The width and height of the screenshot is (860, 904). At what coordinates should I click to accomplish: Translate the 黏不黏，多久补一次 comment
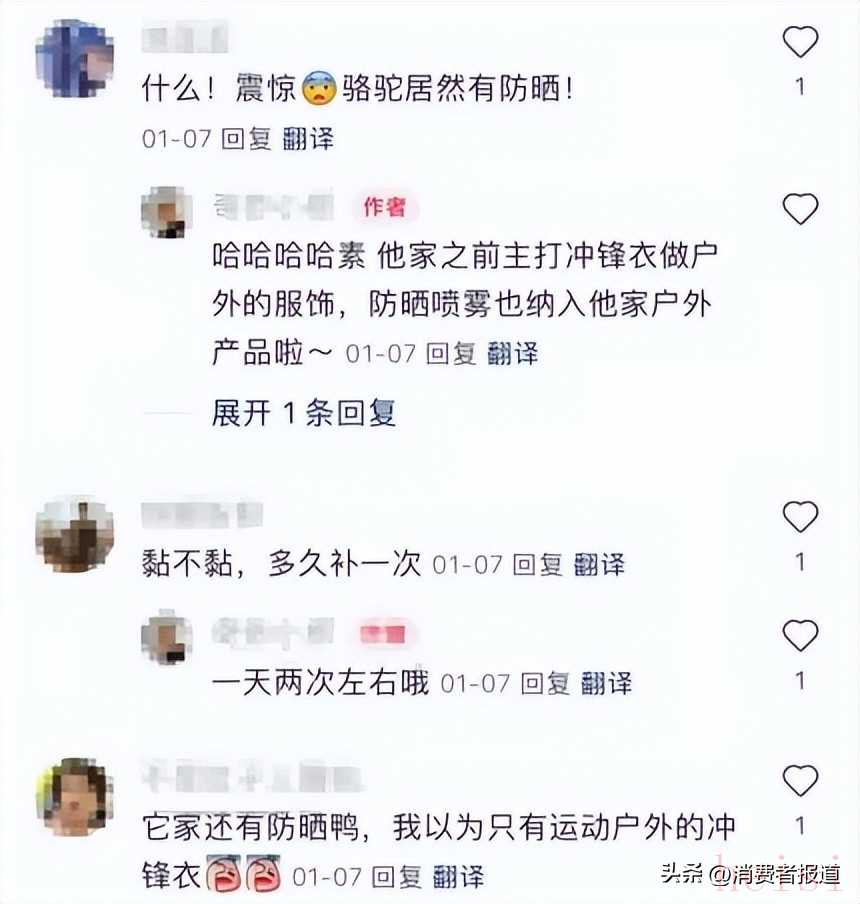pos(600,565)
